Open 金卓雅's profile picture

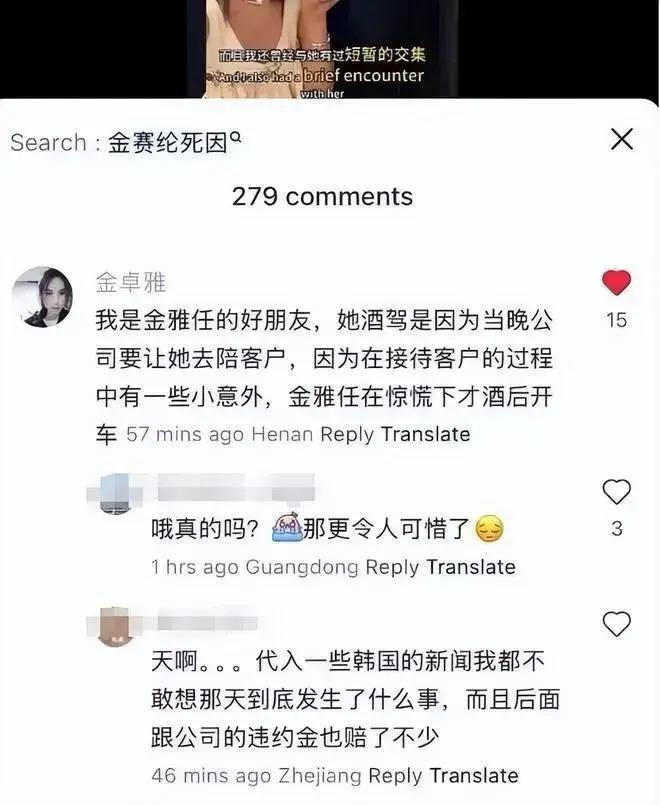[42, 297]
